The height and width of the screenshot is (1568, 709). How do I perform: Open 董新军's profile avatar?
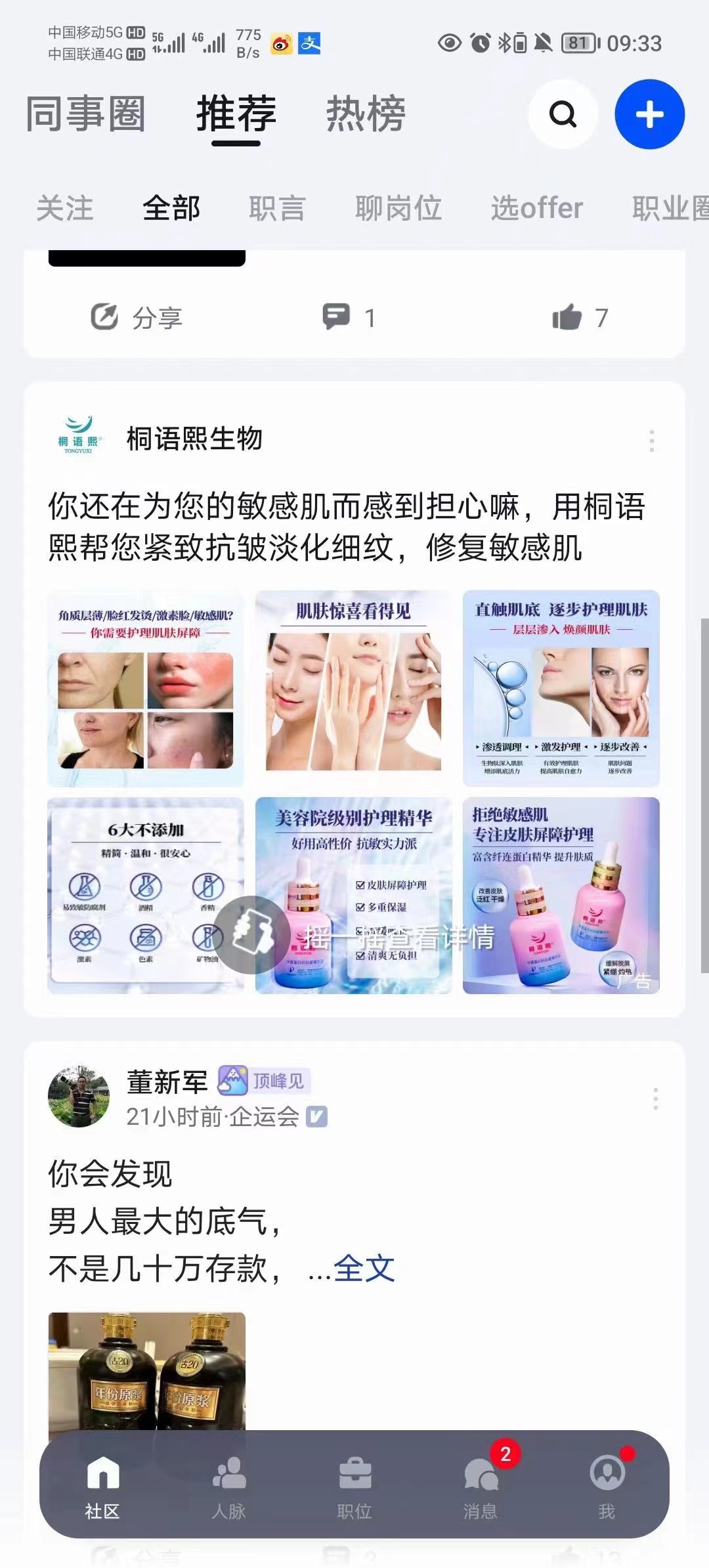pos(79,1096)
